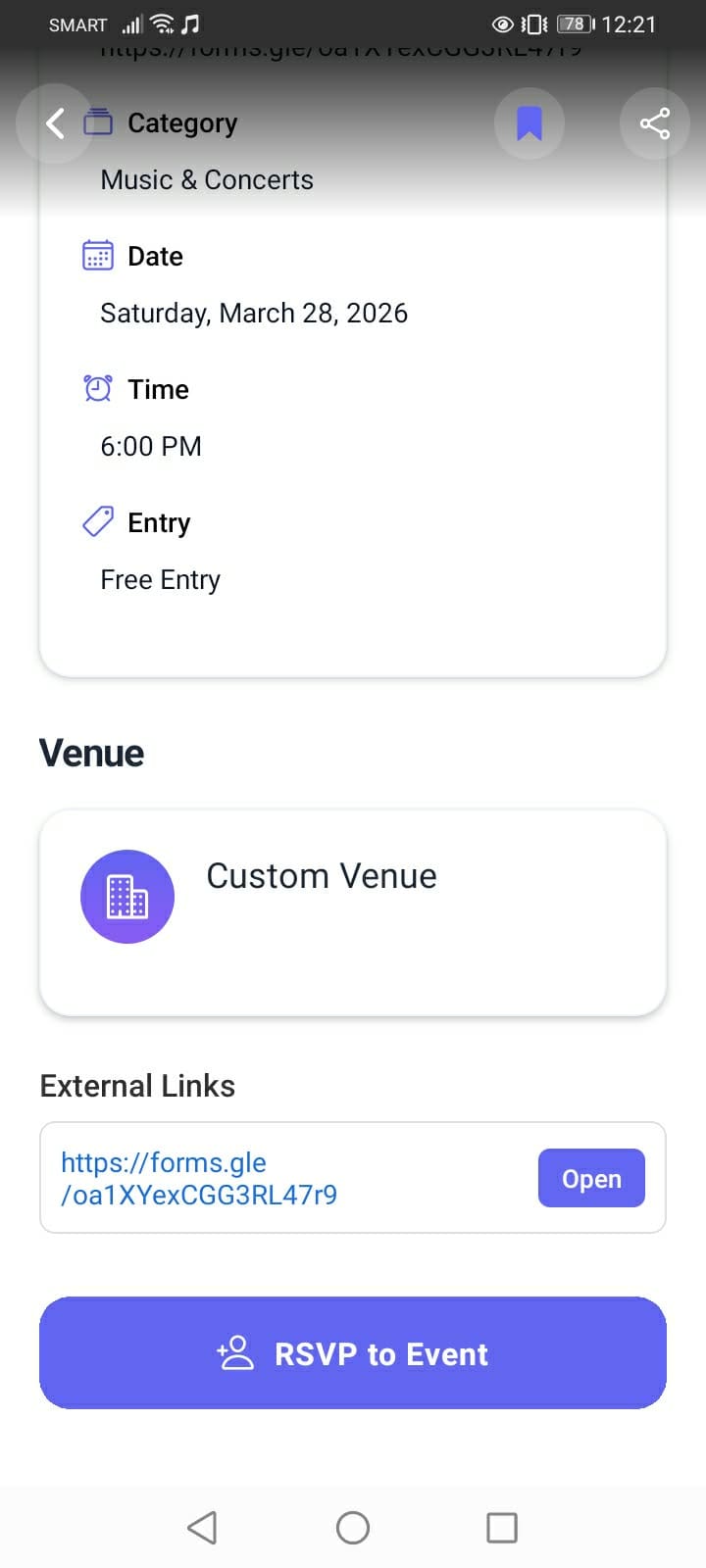Screen dimensions: 706x1568
Task: Tap the system home button
Action: 353,1527
